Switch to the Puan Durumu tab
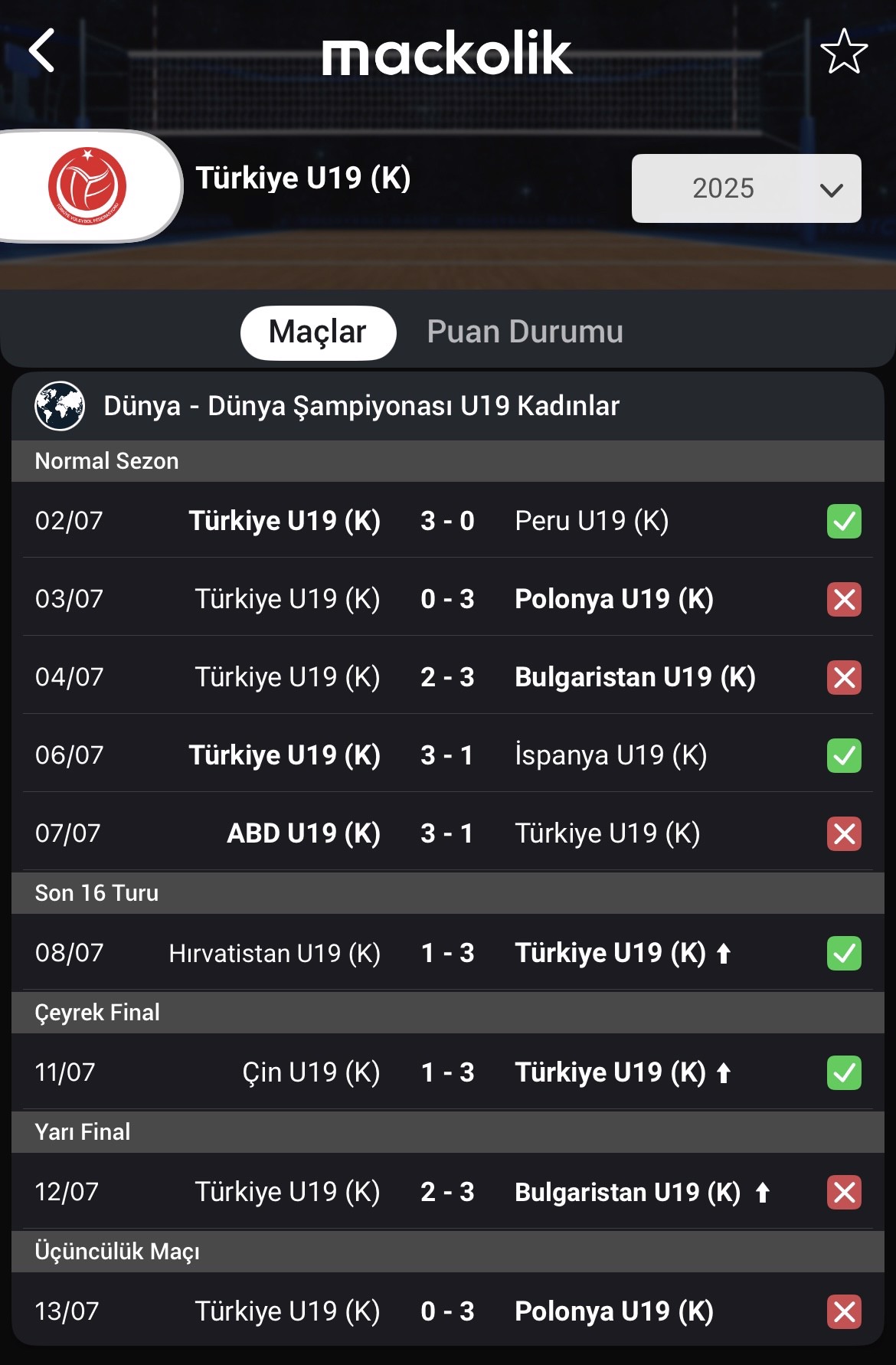896x1365 pixels. (x=525, y=332)
